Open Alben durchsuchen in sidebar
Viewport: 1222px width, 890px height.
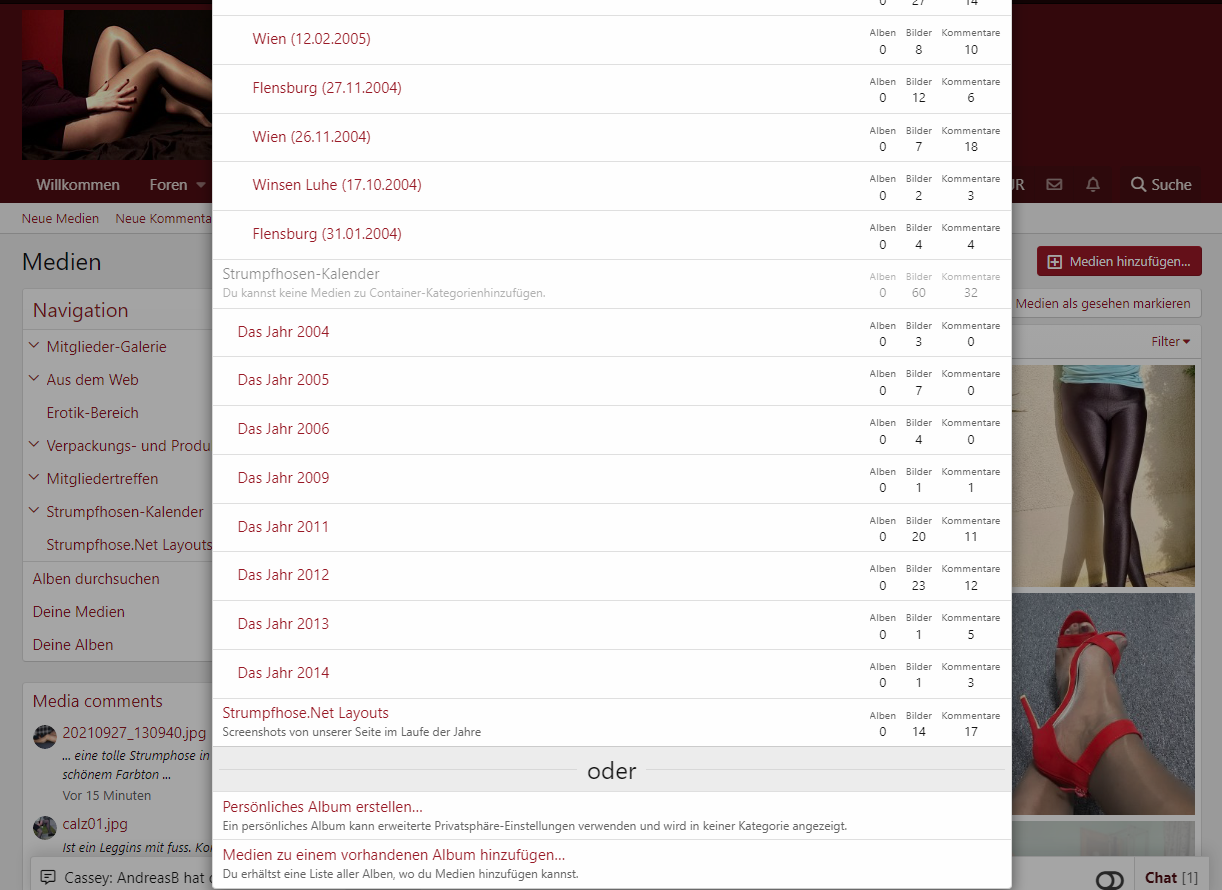(96, 579)
